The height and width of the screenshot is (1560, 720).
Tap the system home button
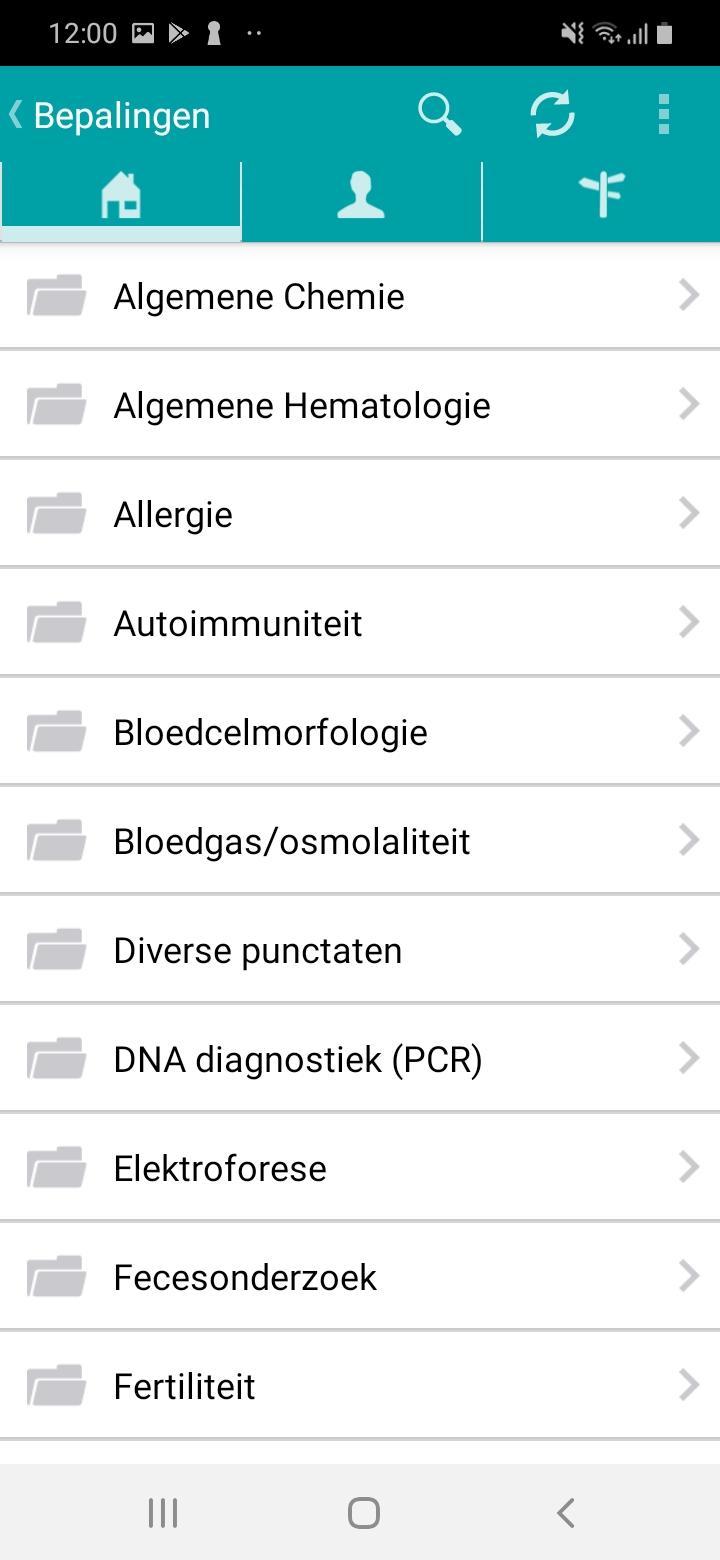coord(363,1513)
